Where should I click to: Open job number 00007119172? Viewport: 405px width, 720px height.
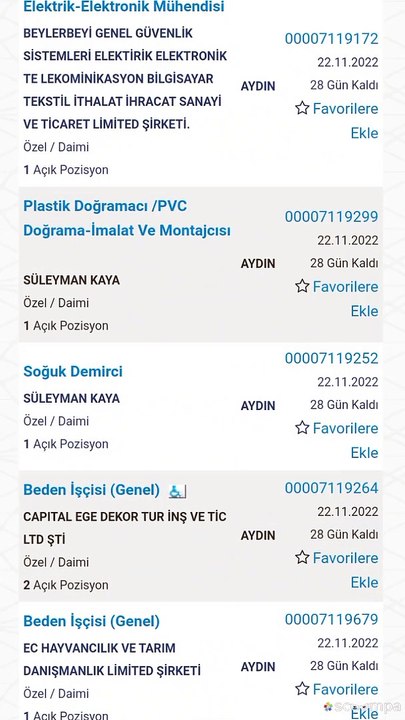332,39
